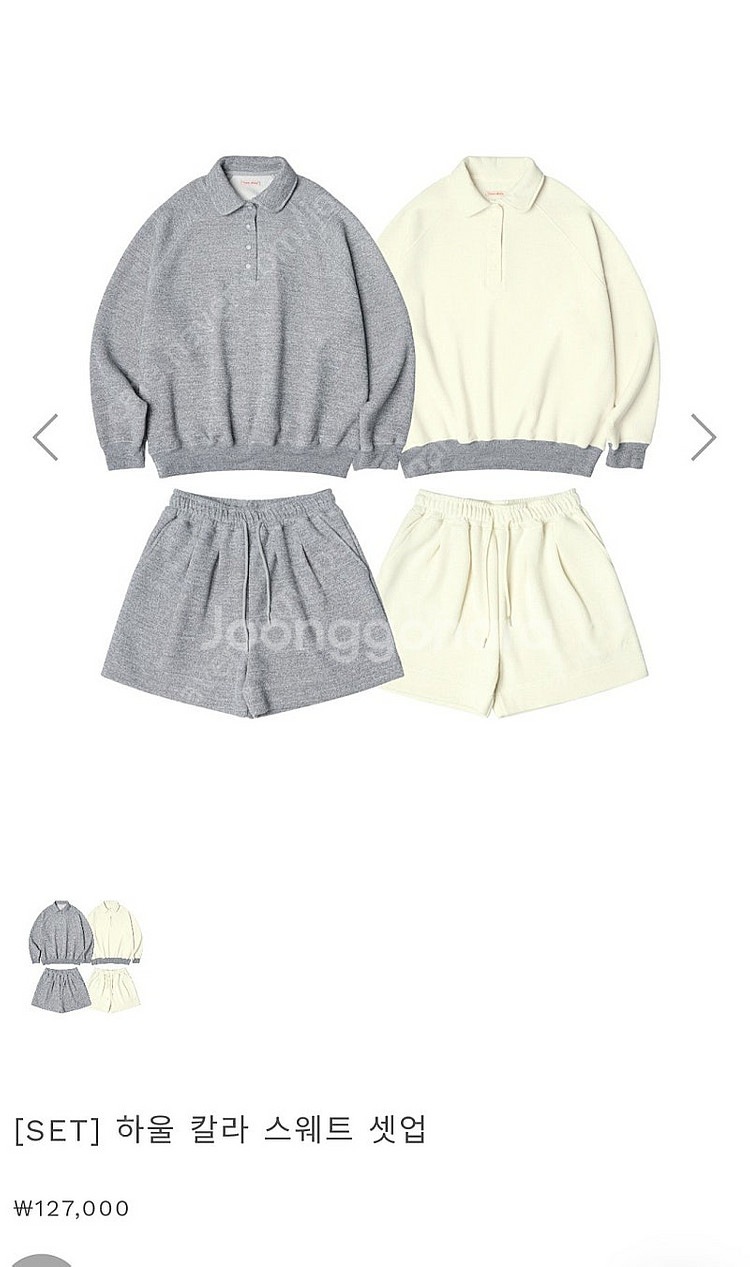Select the sweat set-up thumbnail image
Image resolution: width=750 pixels, height=1267 pixels.
click(x=85, y=955)
